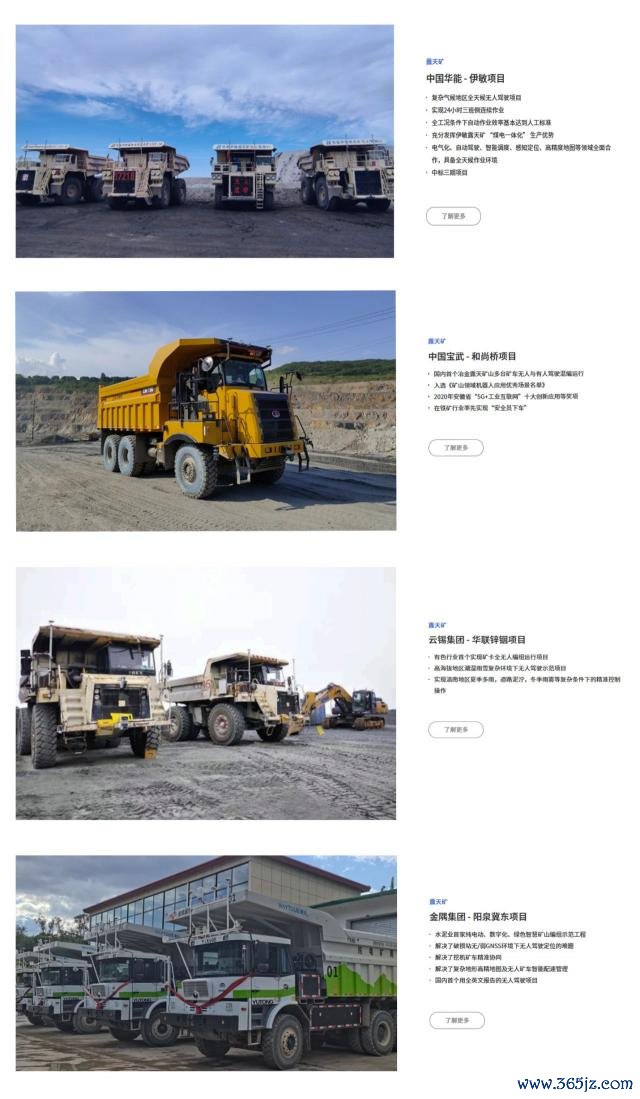View 了解更多 for 金隅集团 - 阳泉冀东项目

click(x=456, y=1020)
